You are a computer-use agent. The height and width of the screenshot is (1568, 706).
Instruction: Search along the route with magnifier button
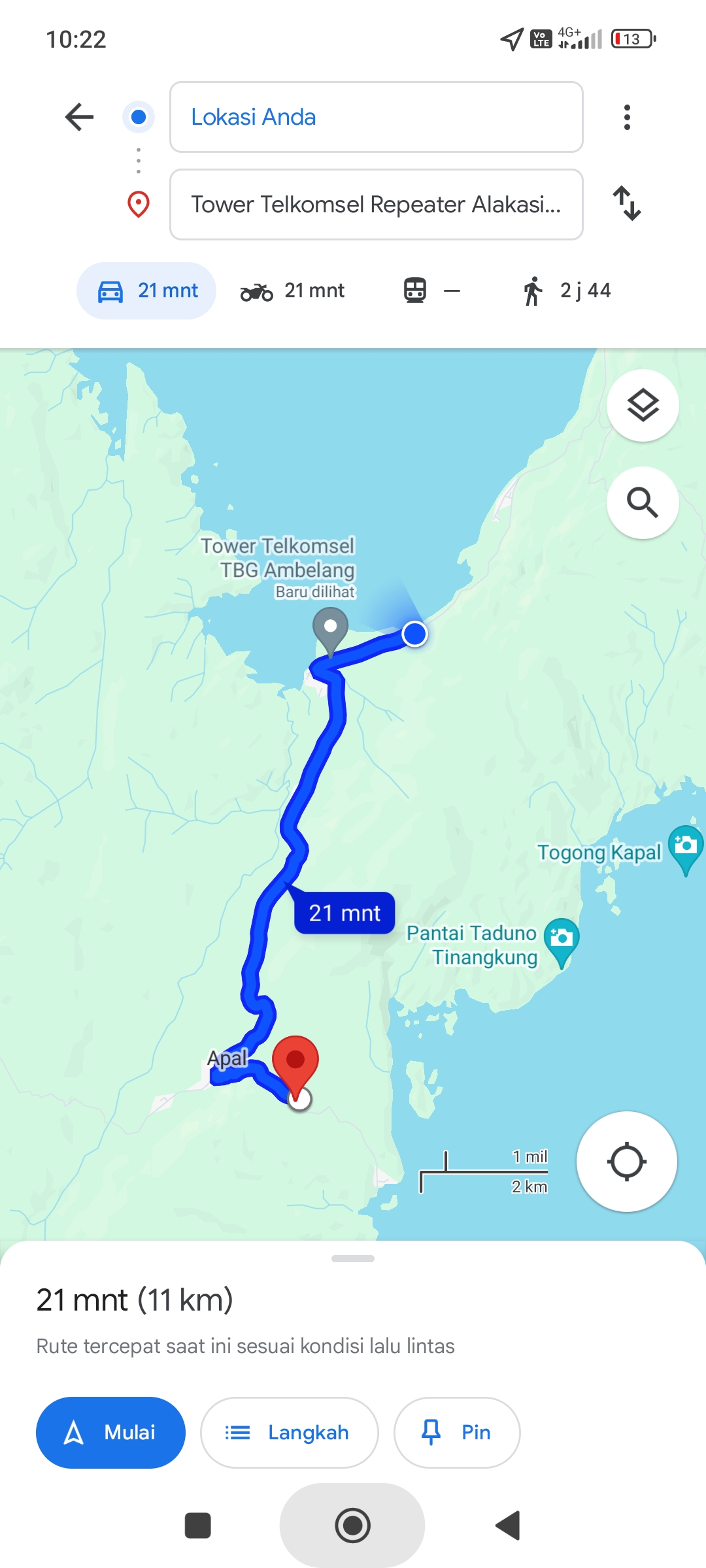[643, 502]
